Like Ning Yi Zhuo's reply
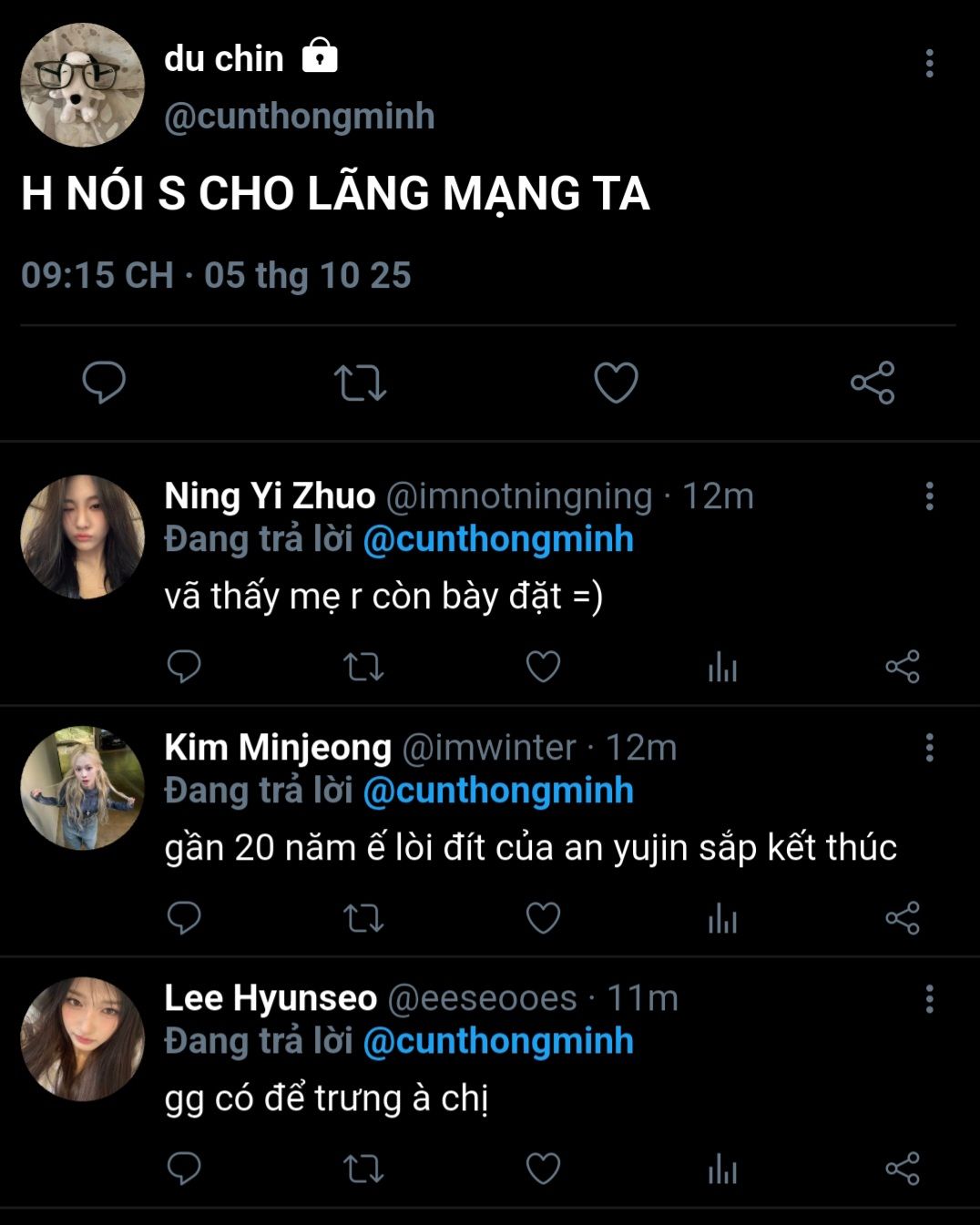This screenshot has height=1225, width=980. click(543, 667)
